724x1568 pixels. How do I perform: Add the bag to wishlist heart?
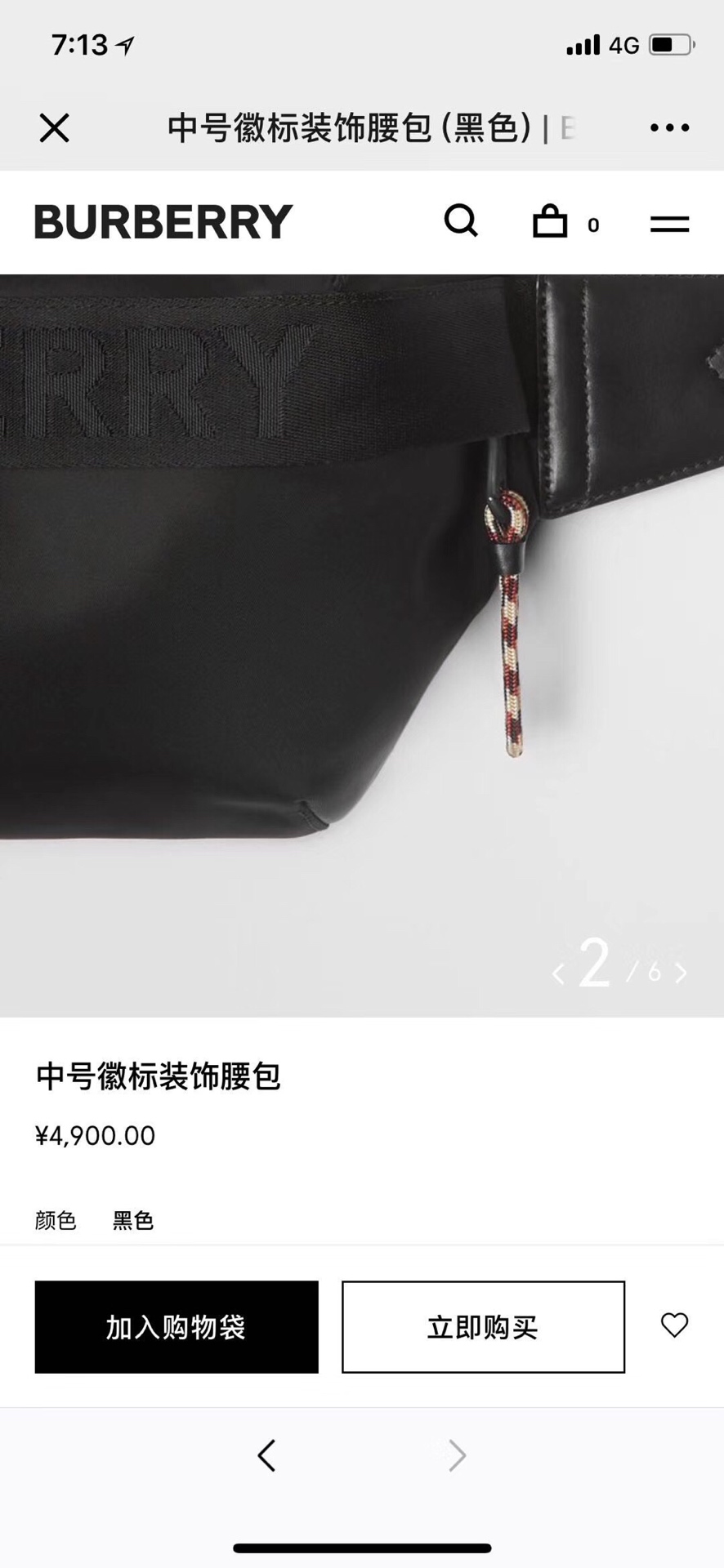coord(674,1325)
